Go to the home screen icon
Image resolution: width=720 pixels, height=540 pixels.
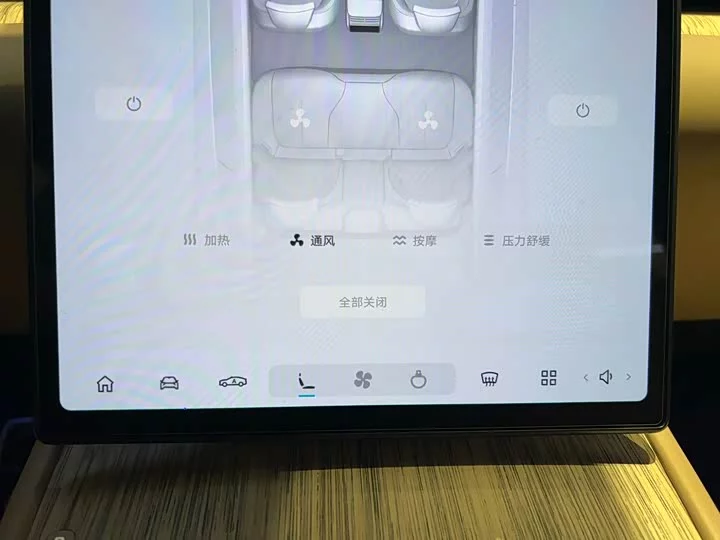[x=105, y=383]
